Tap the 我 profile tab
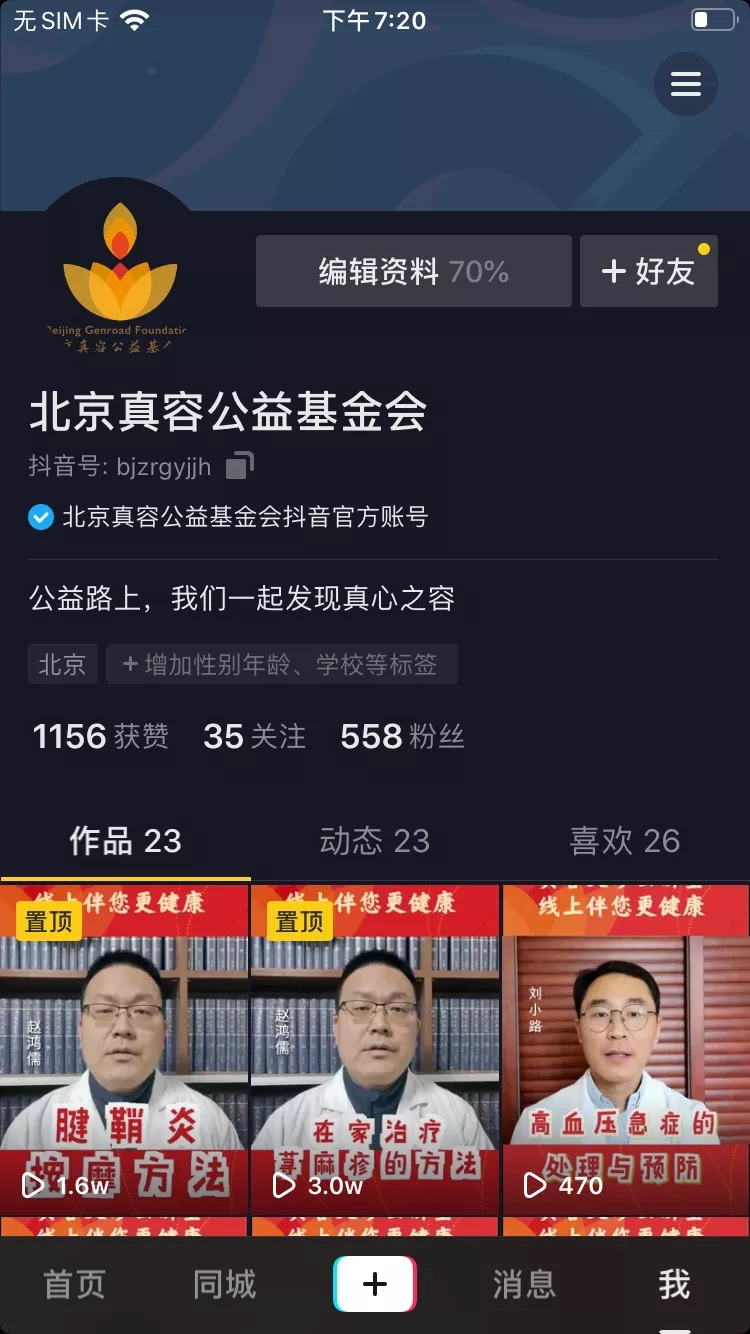This screenshot has height=1334, width=750. click(x=674, y=1284)
